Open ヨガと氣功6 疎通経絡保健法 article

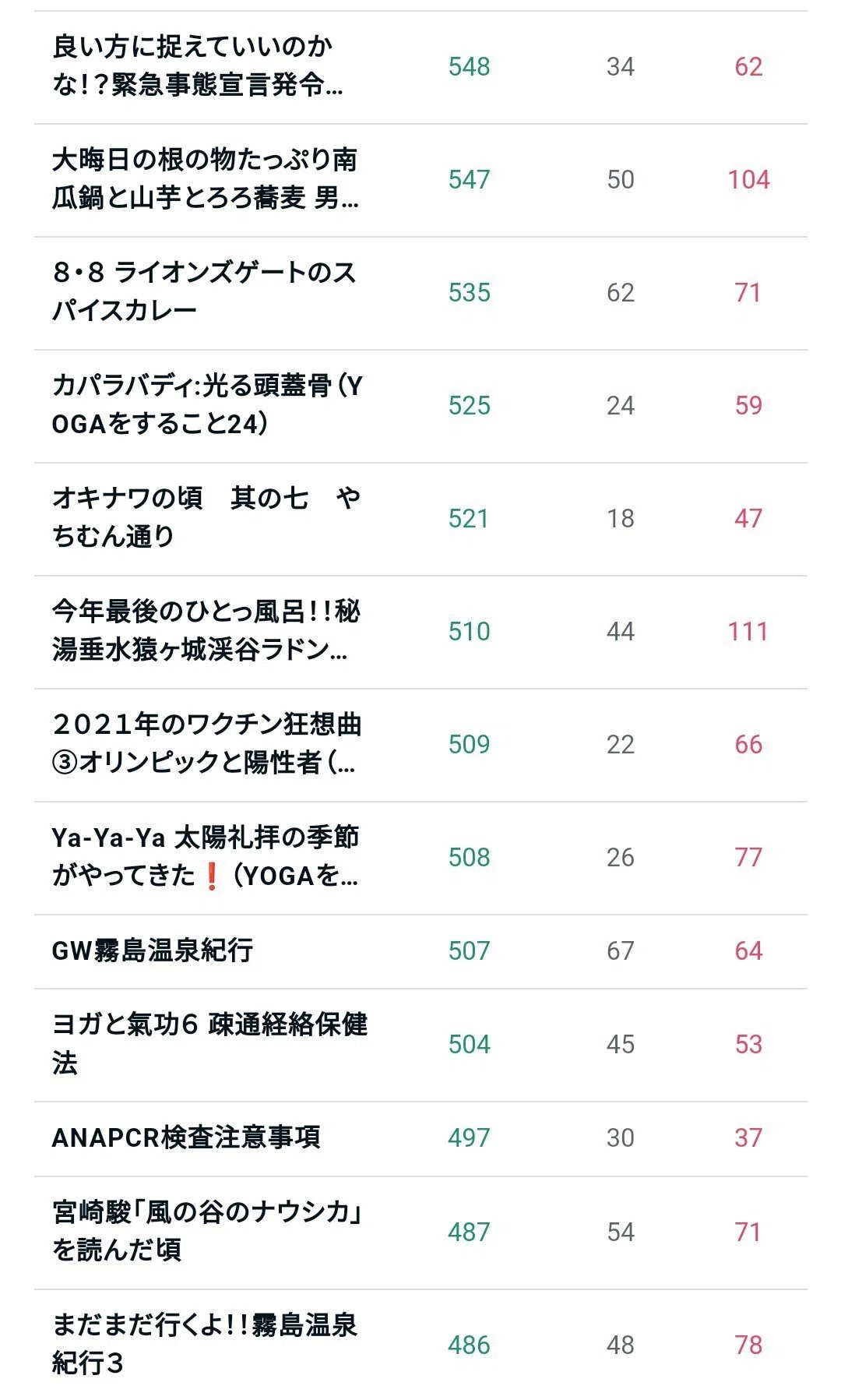(x=209, y=1044)
